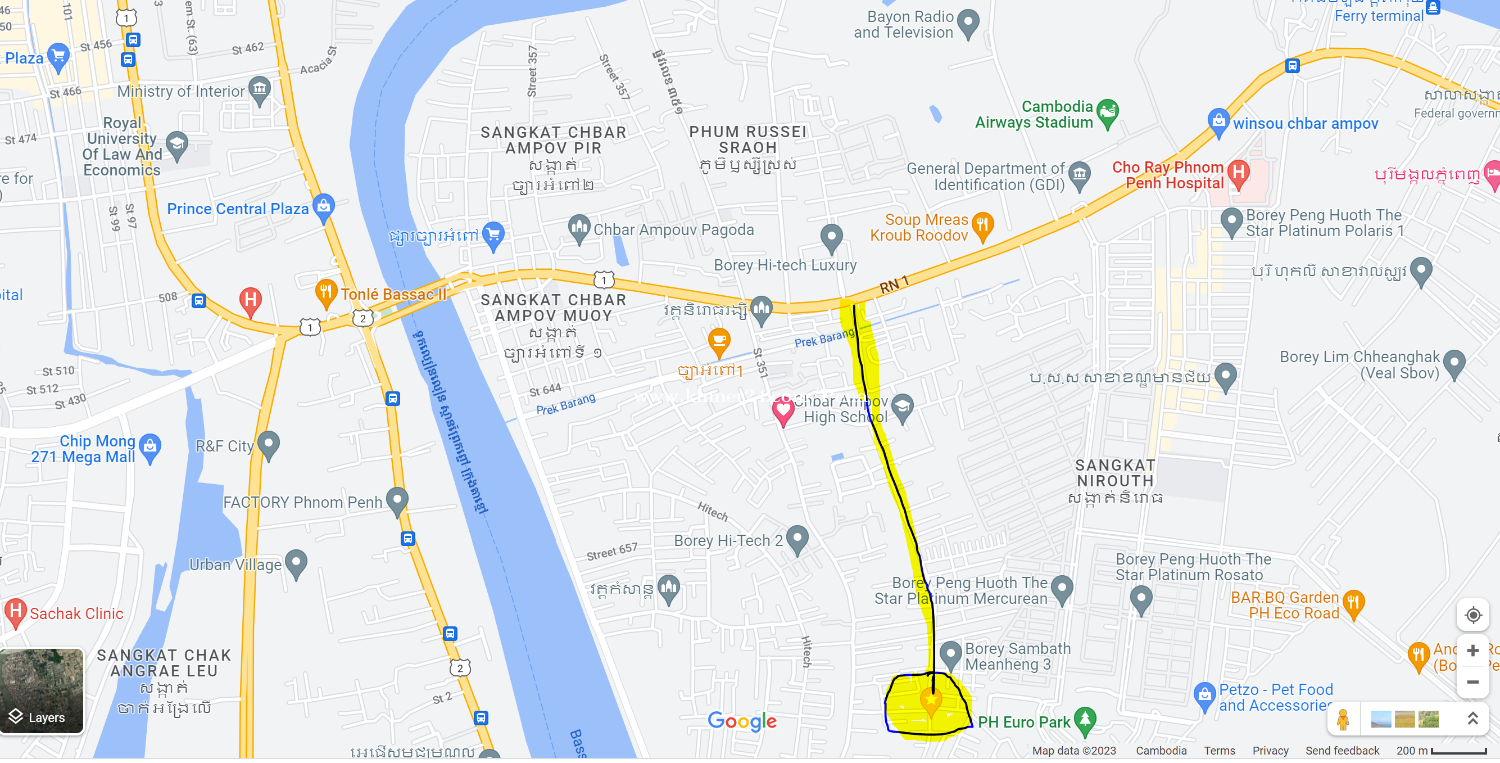Open Borey Hi-Tech 2 place marker

[x=797, y=540]
